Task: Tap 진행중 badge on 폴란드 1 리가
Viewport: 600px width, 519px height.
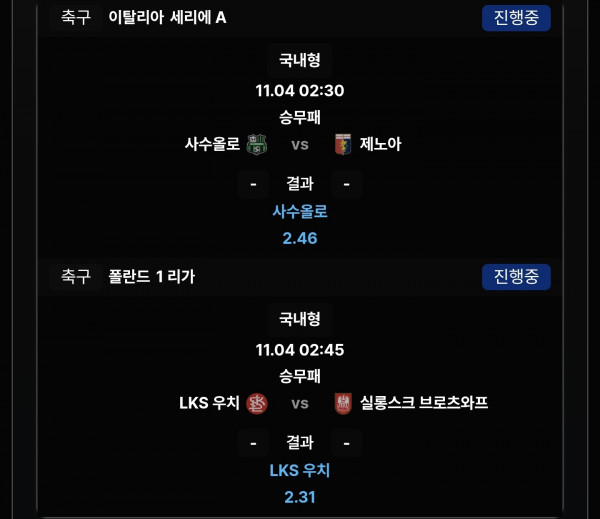Action: click(516, 276)
